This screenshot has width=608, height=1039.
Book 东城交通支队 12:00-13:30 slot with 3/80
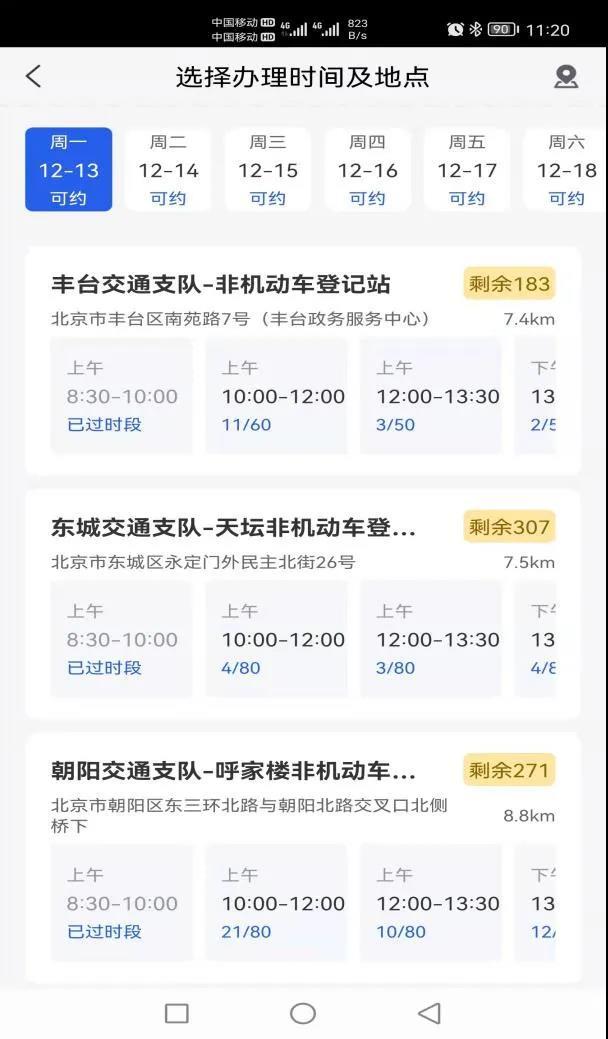pyautogui.click(x=431, y=640)
